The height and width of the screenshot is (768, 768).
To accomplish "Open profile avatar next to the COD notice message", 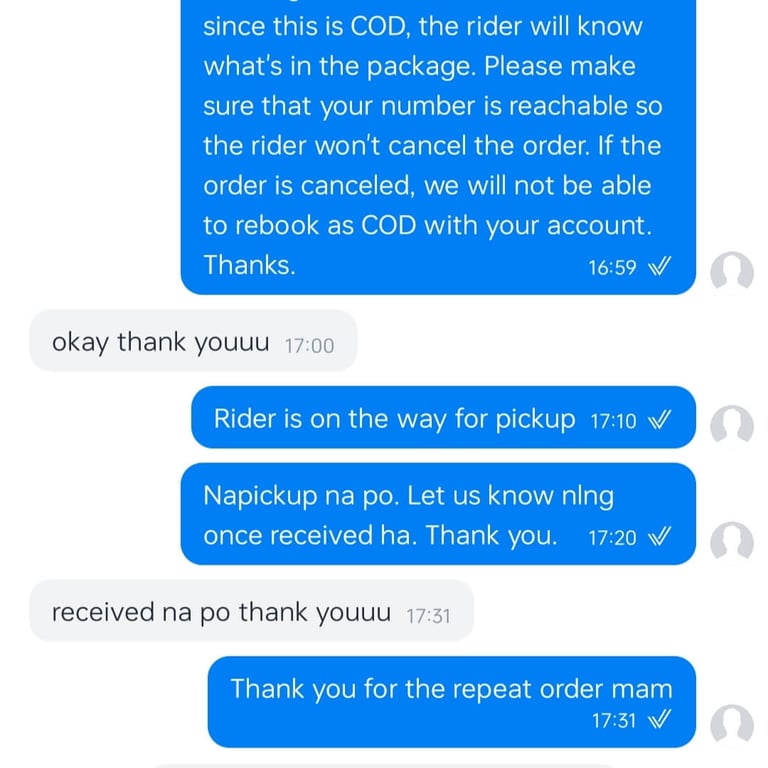I will 731,272.
